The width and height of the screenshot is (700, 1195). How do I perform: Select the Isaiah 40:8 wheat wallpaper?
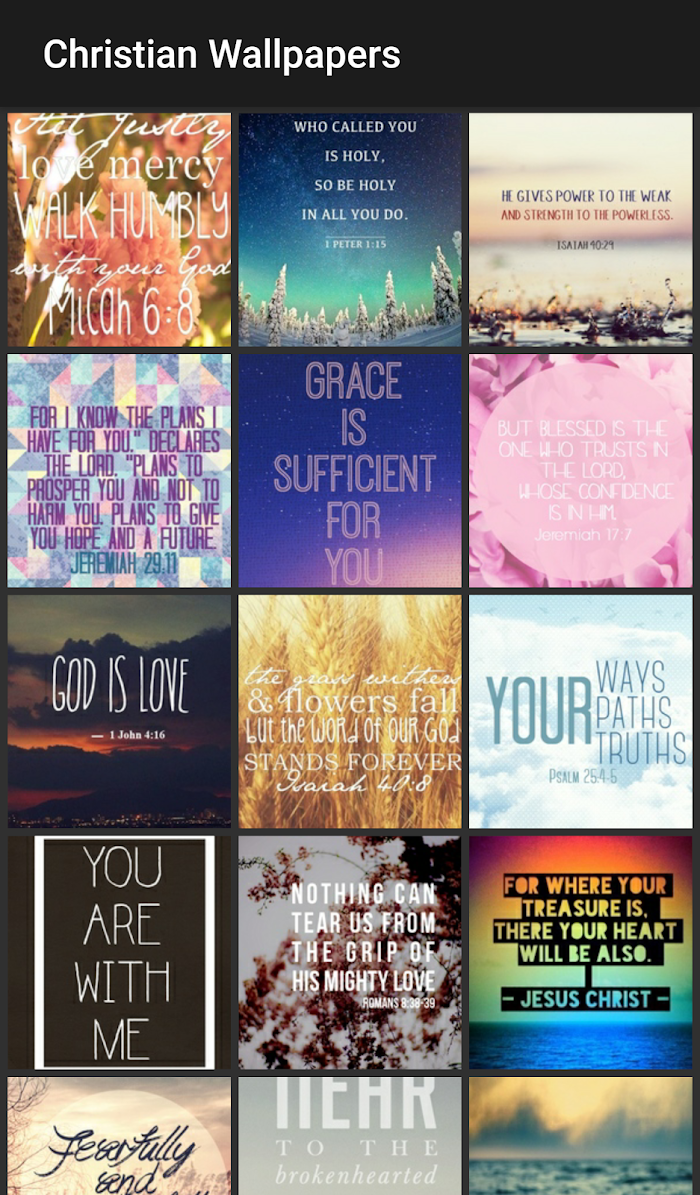point(350,711)
